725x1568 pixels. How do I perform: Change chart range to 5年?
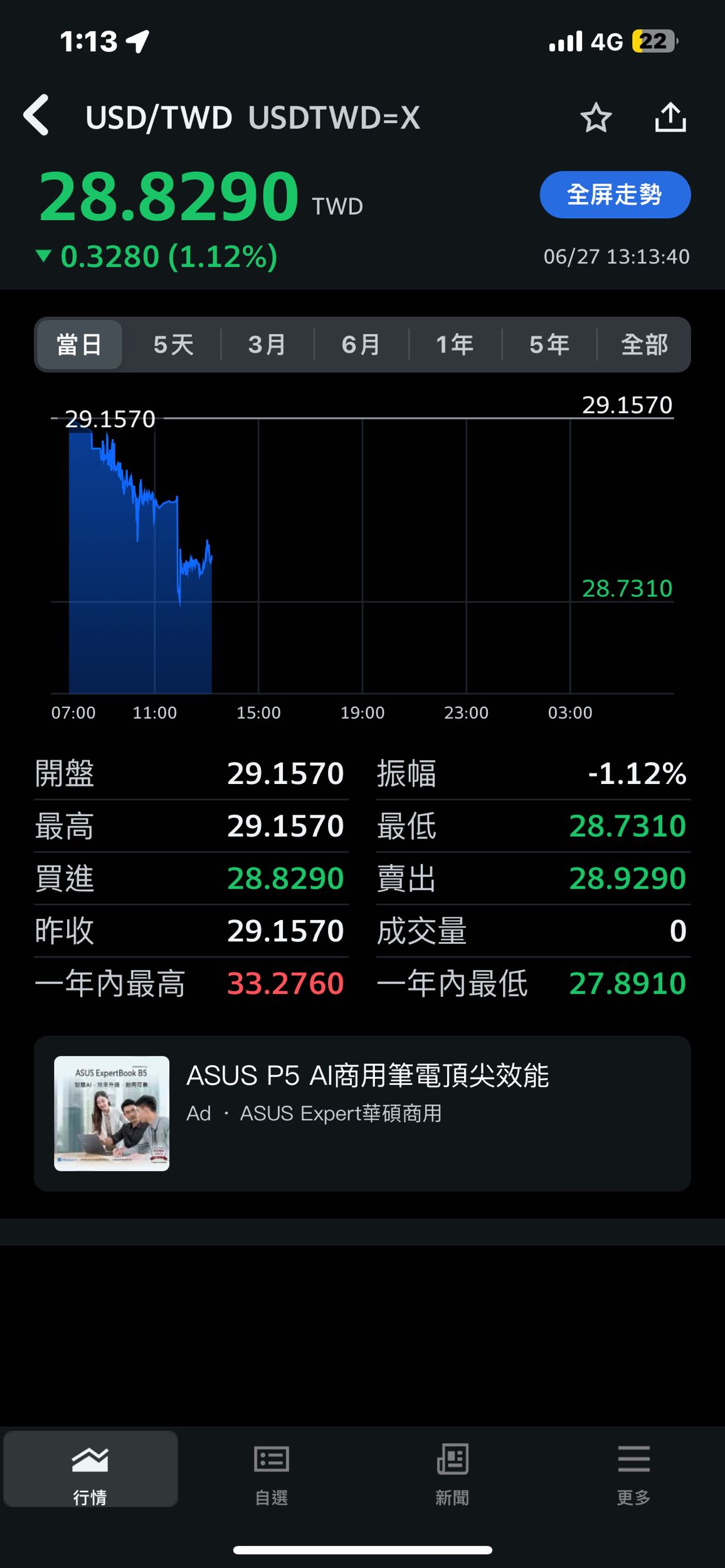click(x=549, y=344)
